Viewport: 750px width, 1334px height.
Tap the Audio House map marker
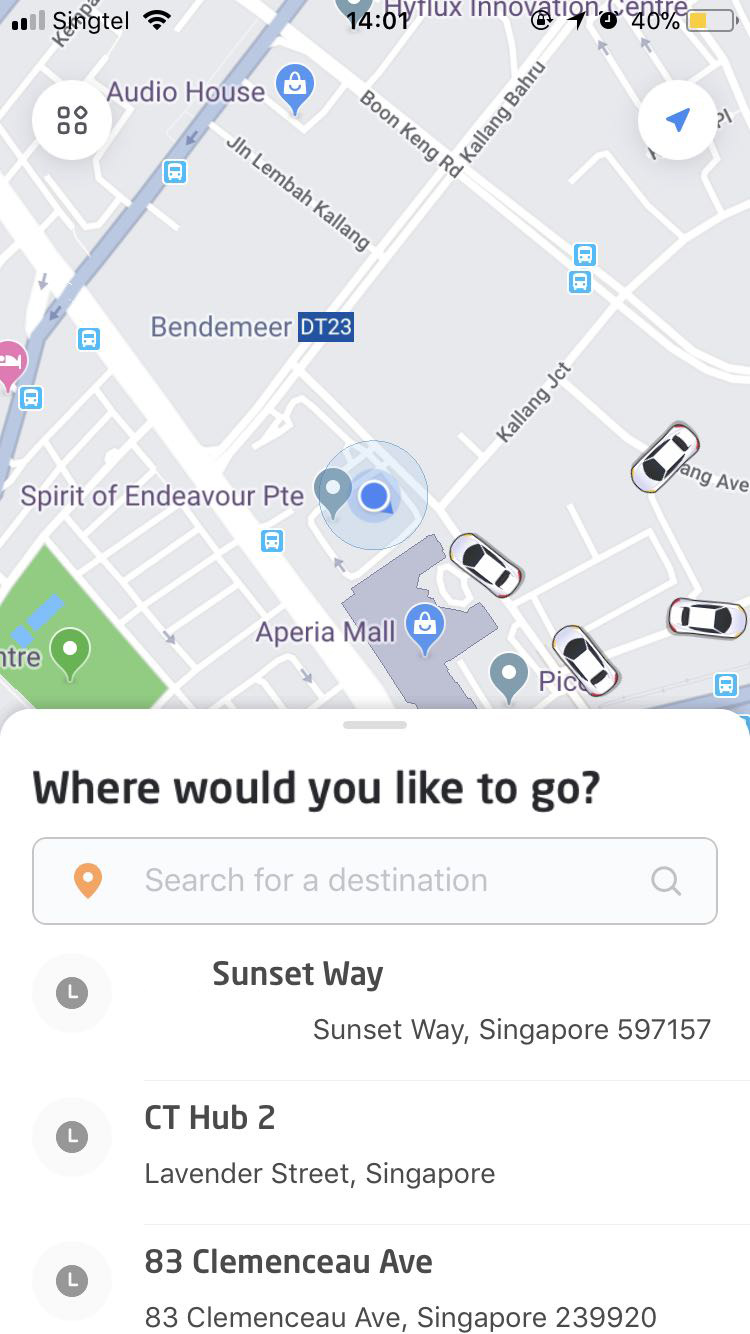(294, 87)
